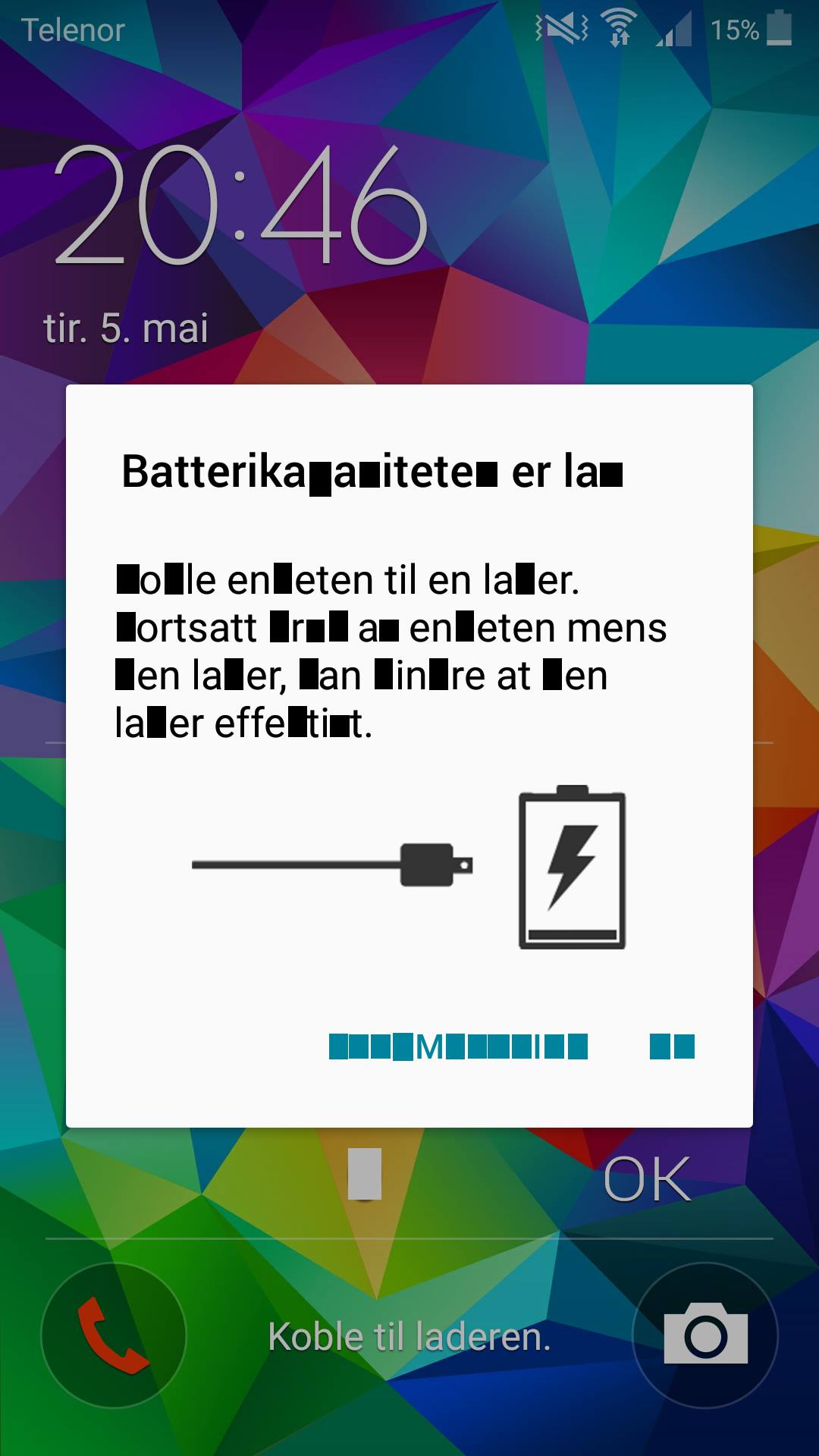Open the phone dialer shortcut

[114, 1335]
